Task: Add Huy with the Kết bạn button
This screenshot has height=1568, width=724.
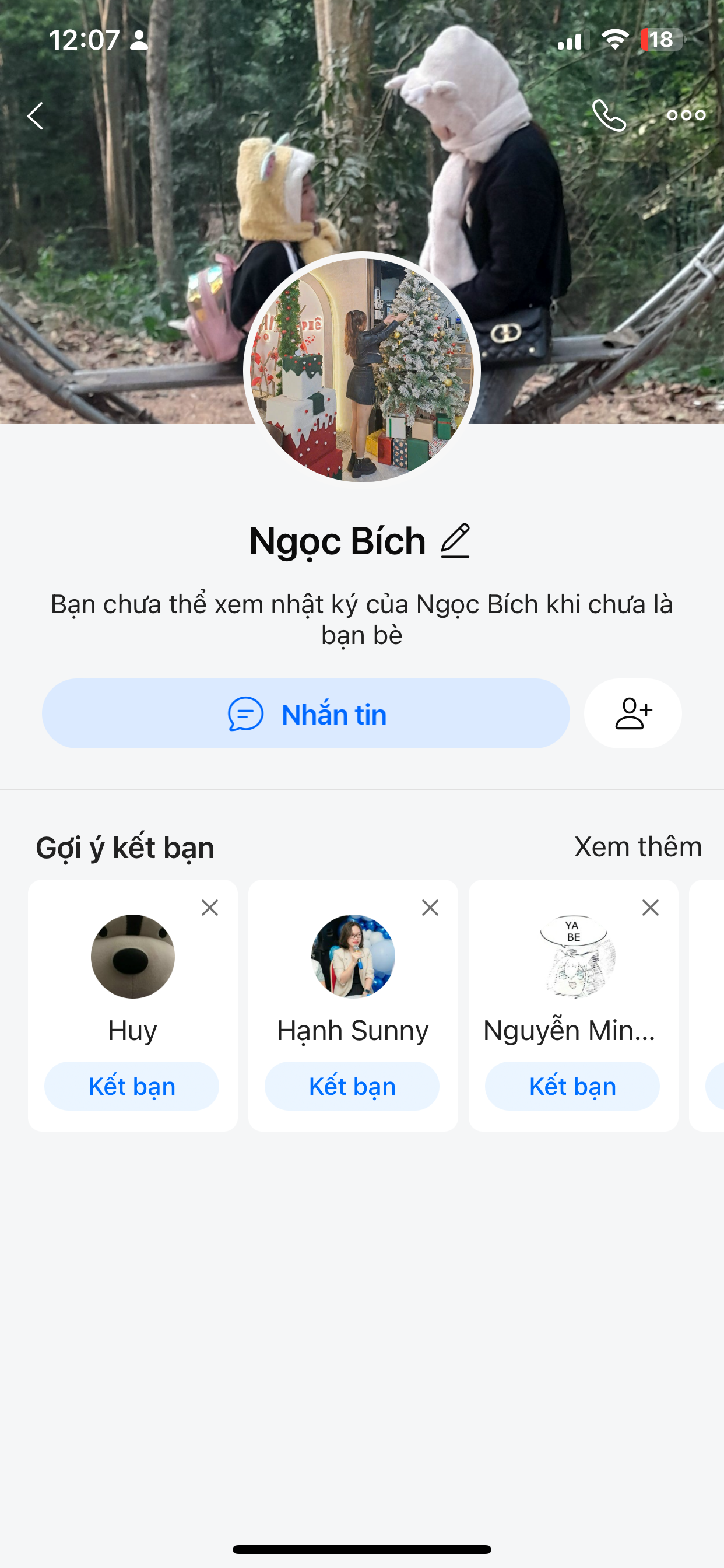Action: pos(132,1086)
